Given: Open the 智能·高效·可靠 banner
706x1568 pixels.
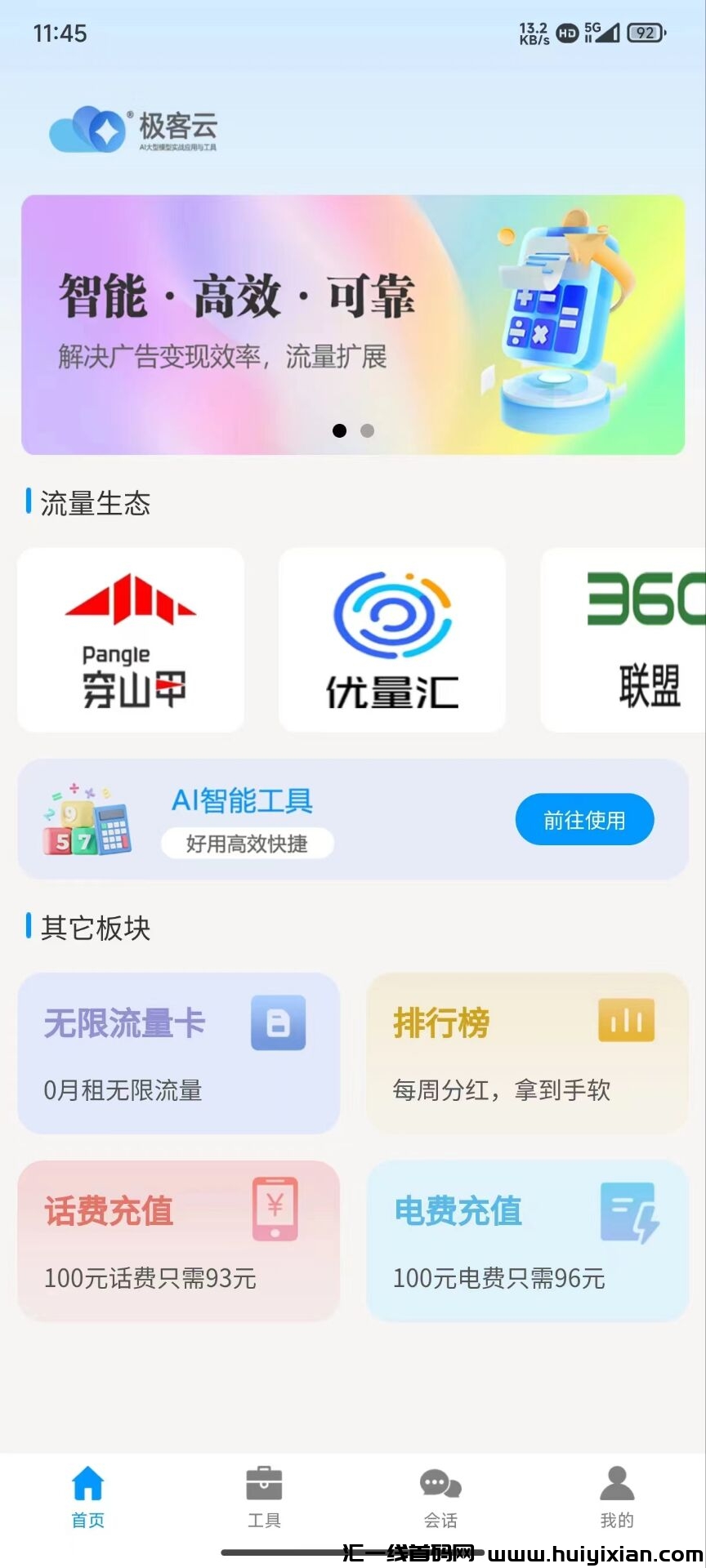Looking at the screenshot, I should point(353,324).
